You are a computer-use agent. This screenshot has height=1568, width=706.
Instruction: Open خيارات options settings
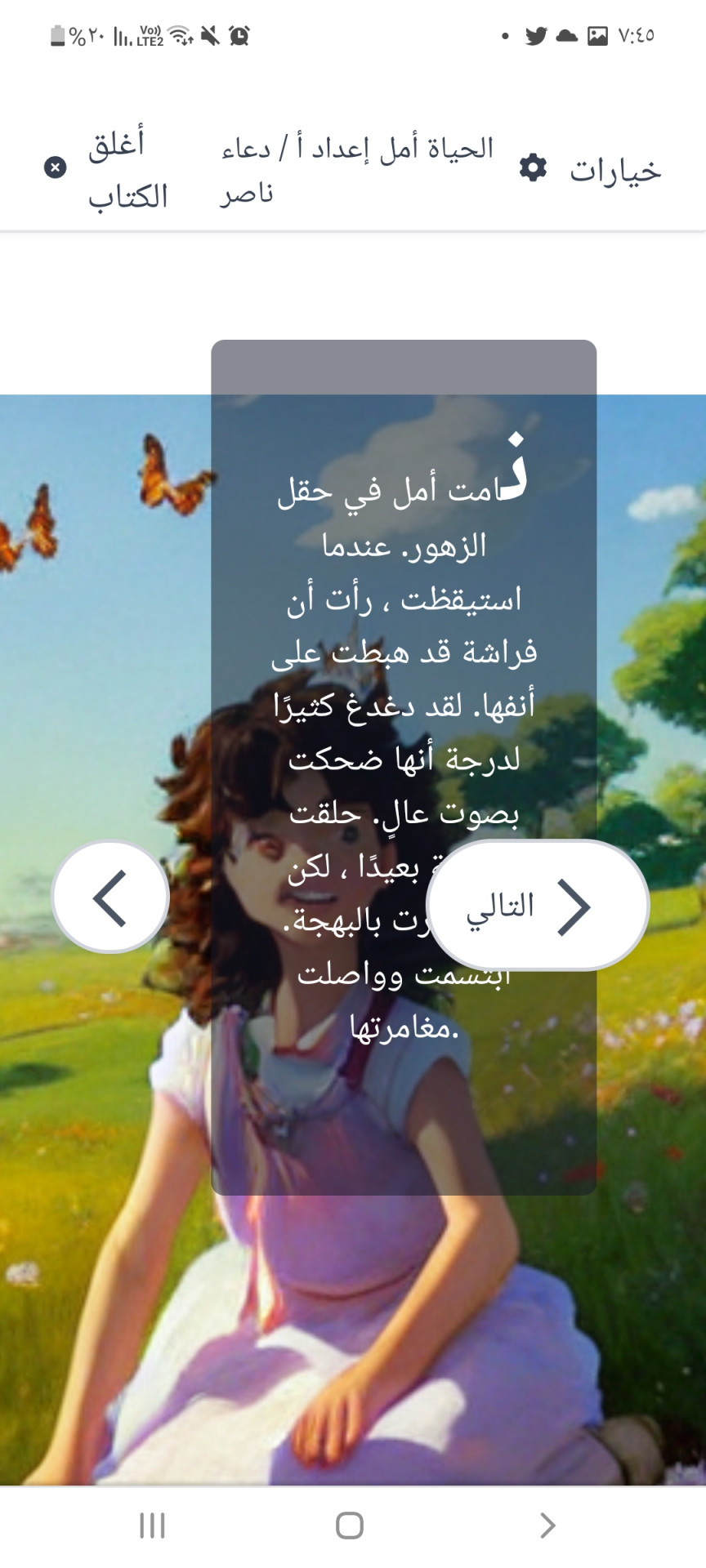pos(590,169)
